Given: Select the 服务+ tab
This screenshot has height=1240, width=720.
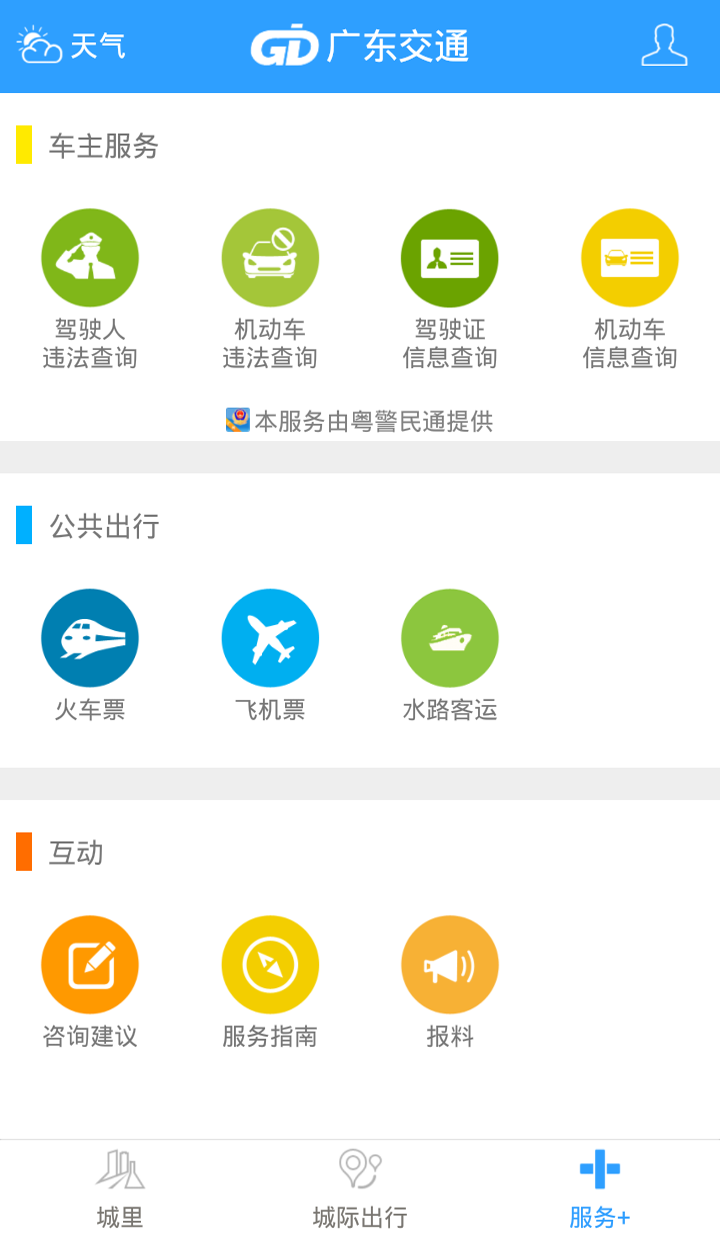Looking at the screenshot, I should (600, 1190).
